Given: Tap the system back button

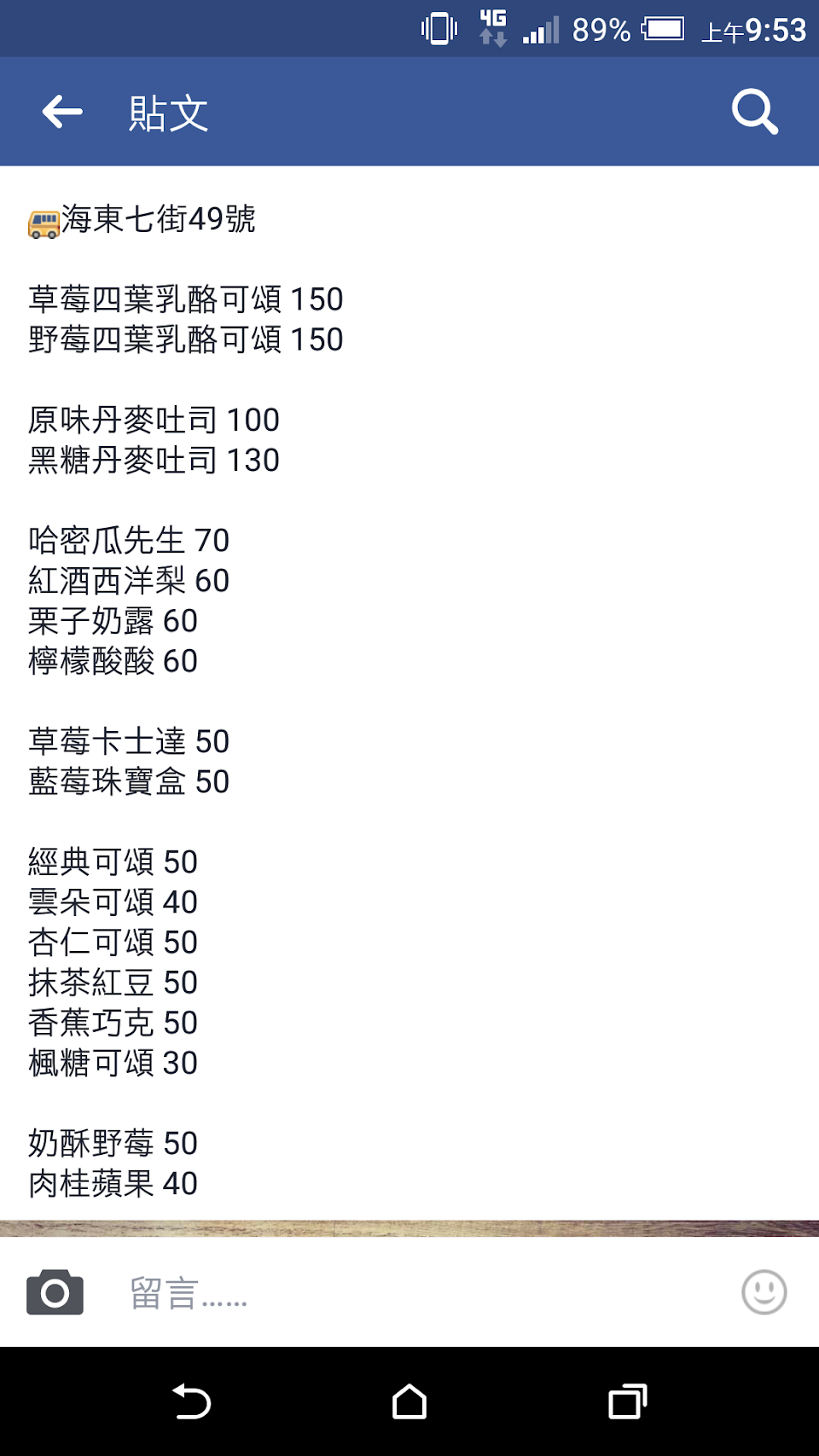Looking at the screenshot, I should [x=192, y=1401].
